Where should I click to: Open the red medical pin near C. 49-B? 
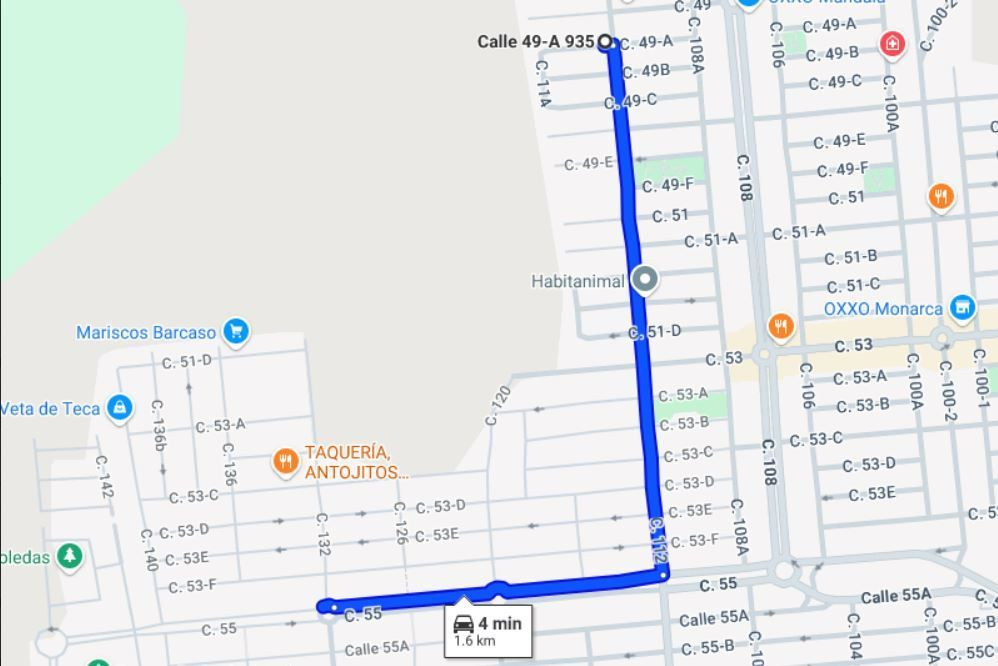pyautogui.click(x=892, y=45)
